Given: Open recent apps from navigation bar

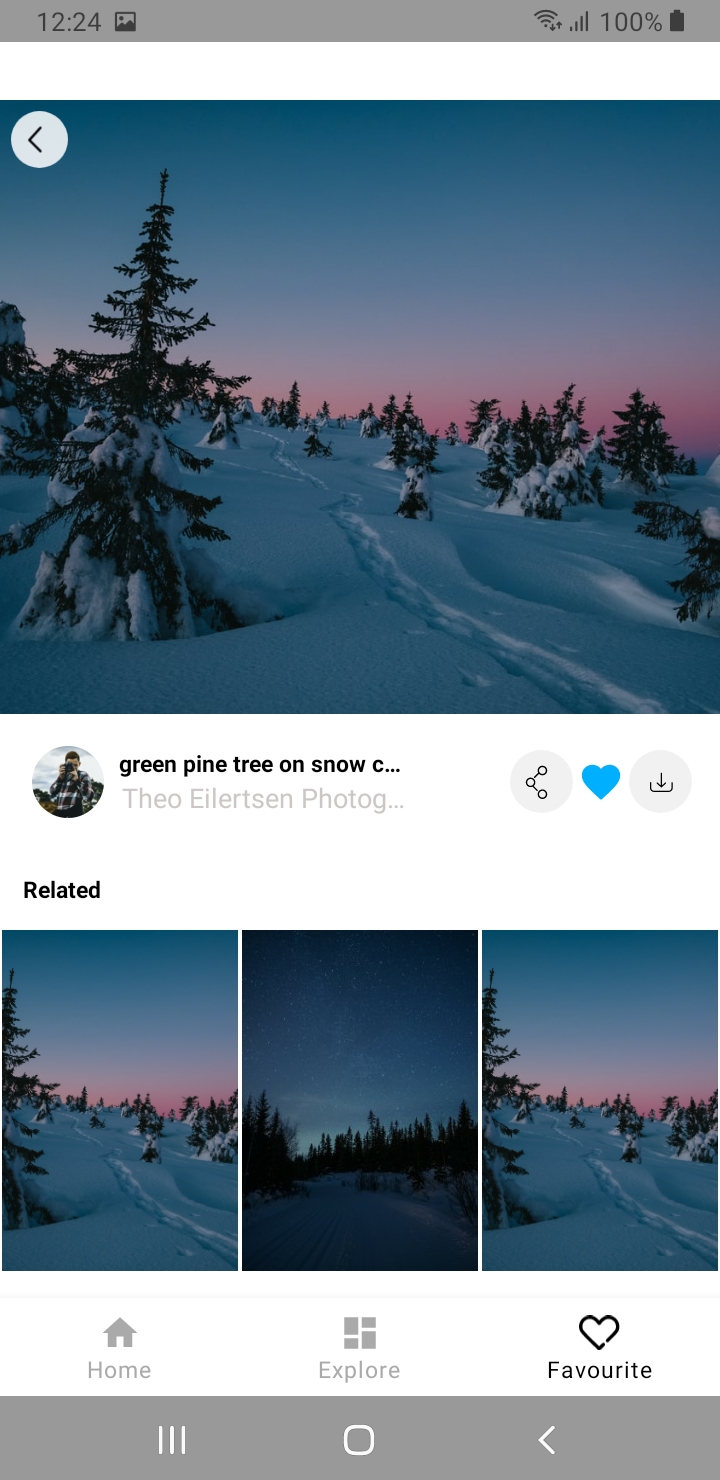Looking at the screenshot, I should tap(172, 1440).
